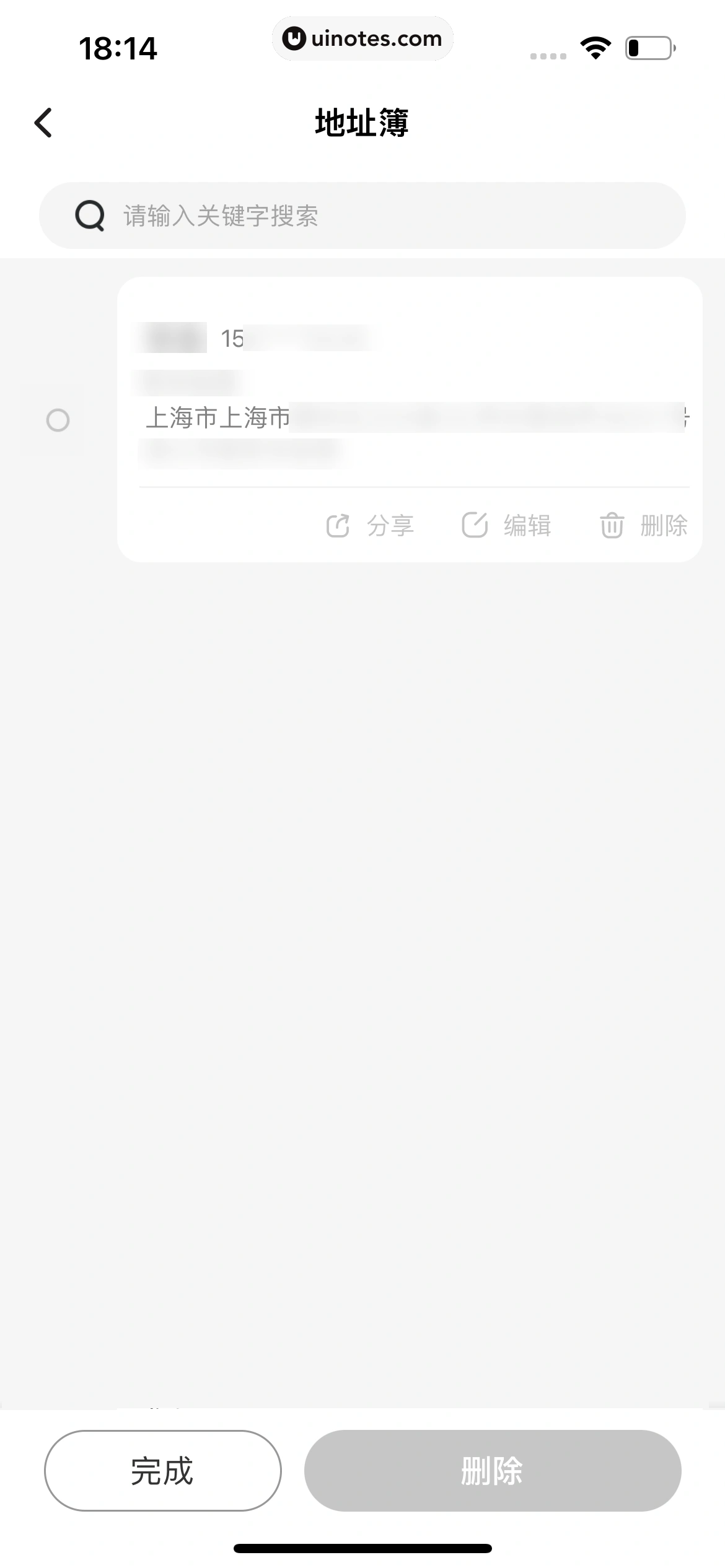Expand the blurred recipient name area
Image resolution: width=725 pixels, height=1568 pixels.
coord(170,338)
